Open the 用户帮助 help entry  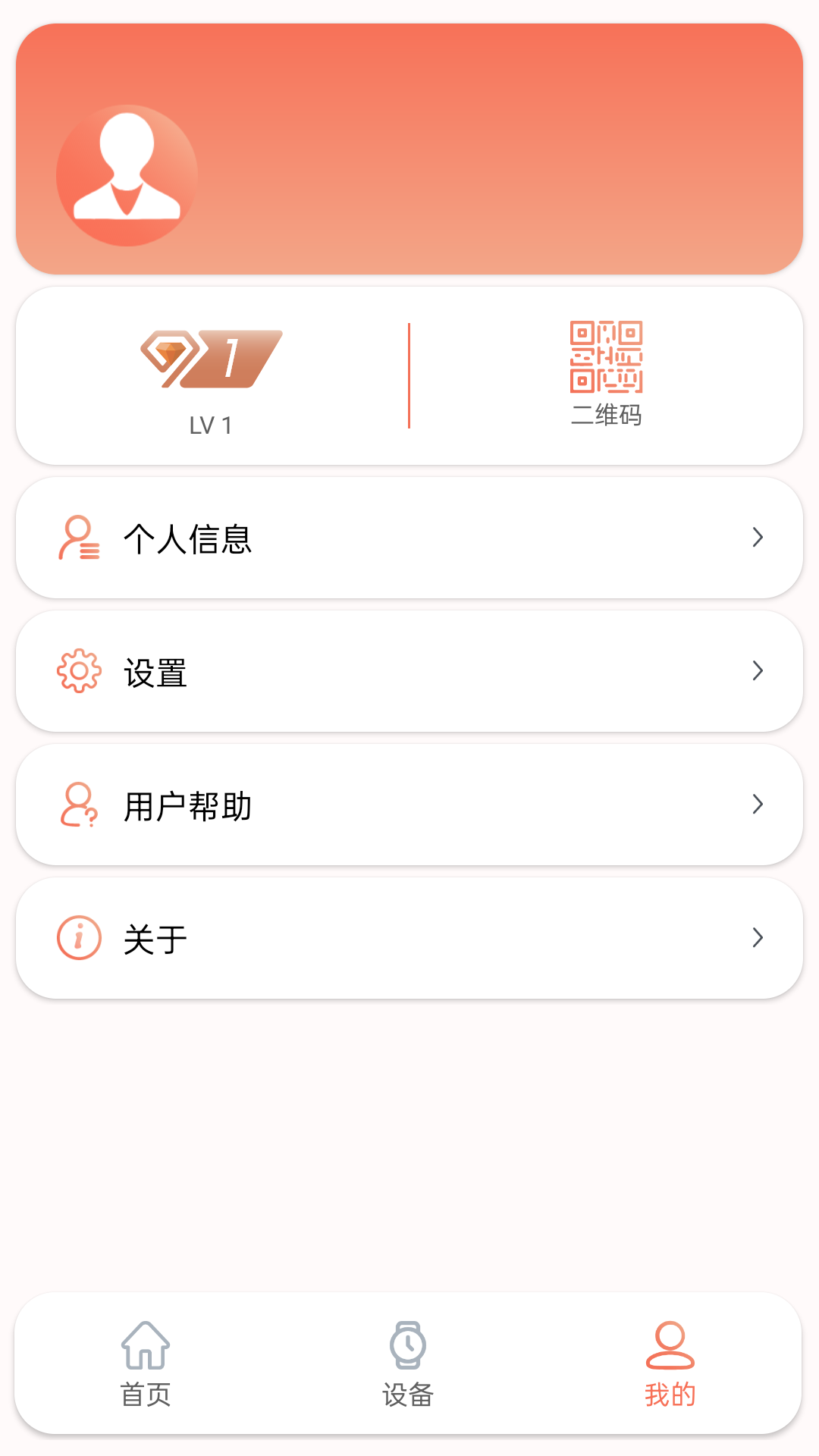point(188,805)
